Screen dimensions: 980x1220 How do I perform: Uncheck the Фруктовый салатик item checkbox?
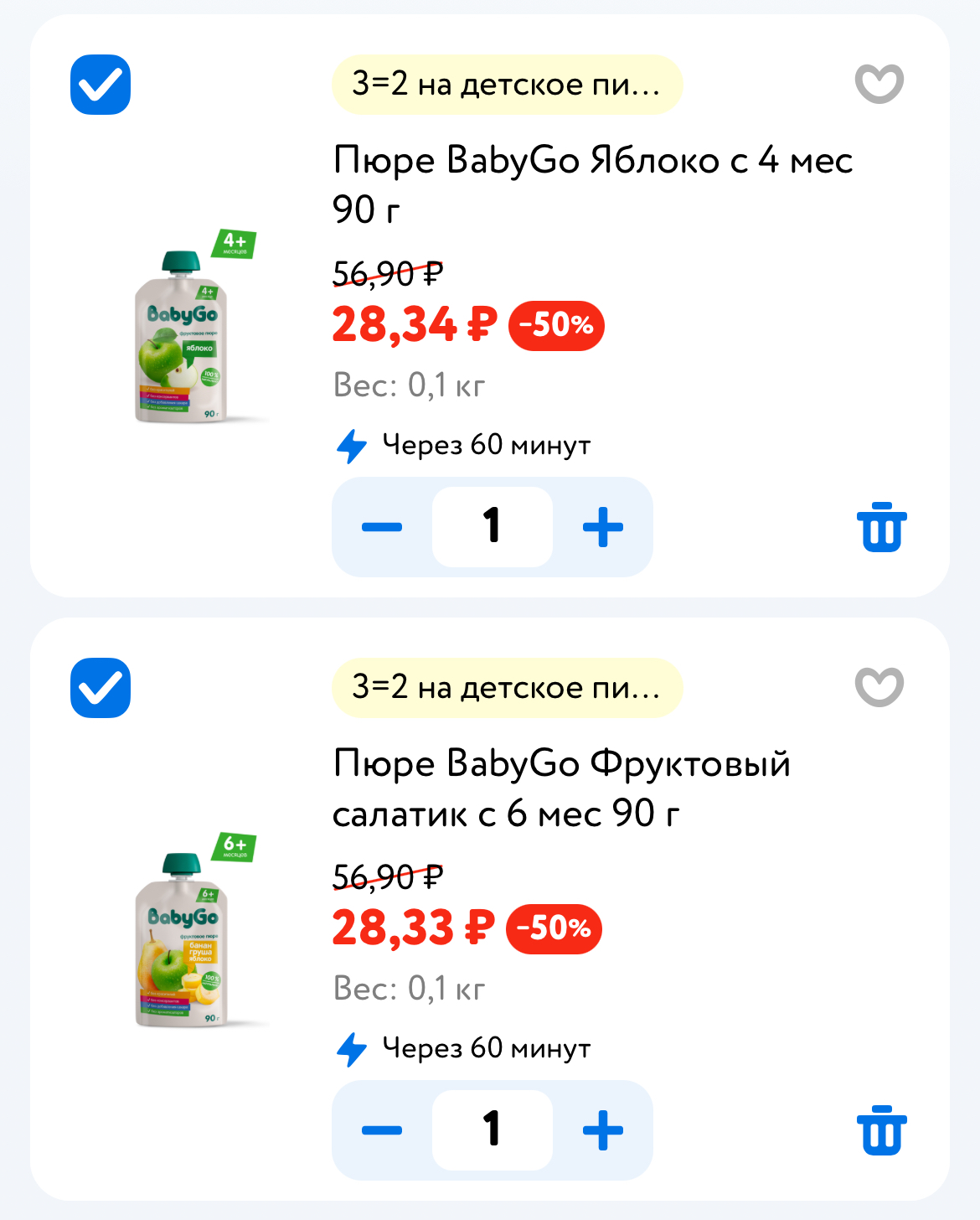pyautogui.click(x=101, y=688)
